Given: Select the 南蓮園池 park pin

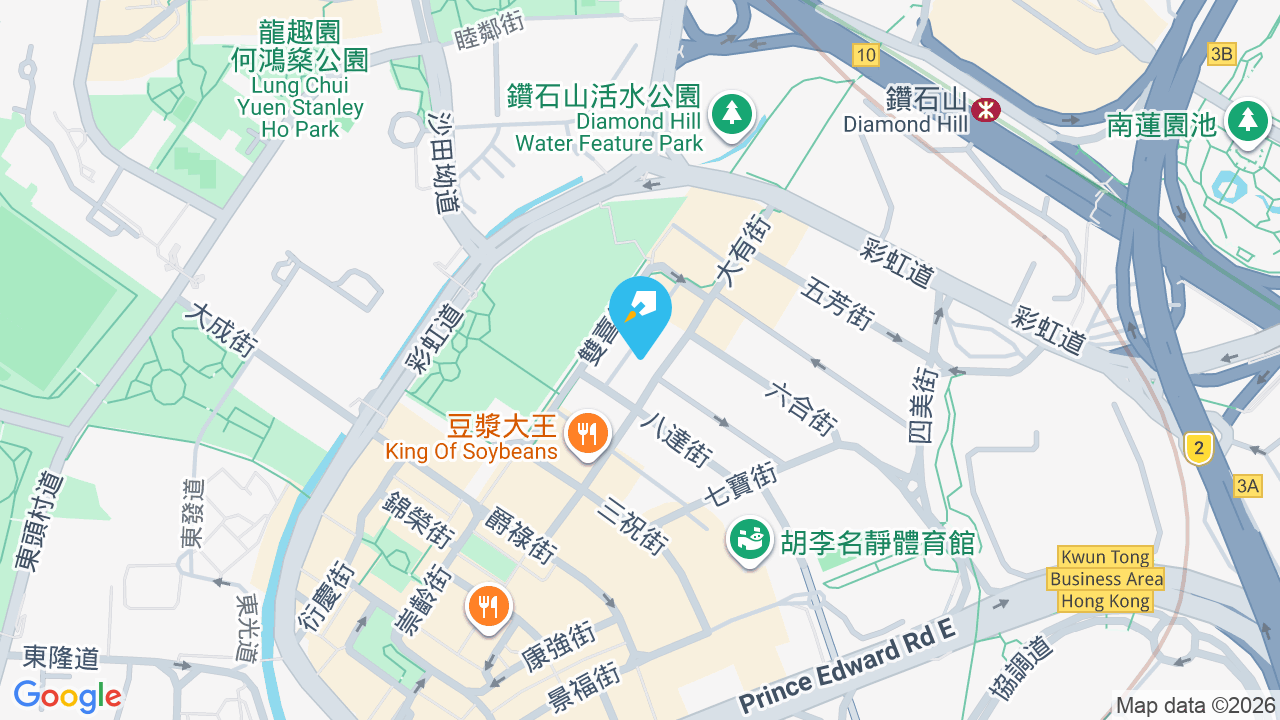Looking at the screenshot, I should pyautogui.click(x=1247, y=122).
